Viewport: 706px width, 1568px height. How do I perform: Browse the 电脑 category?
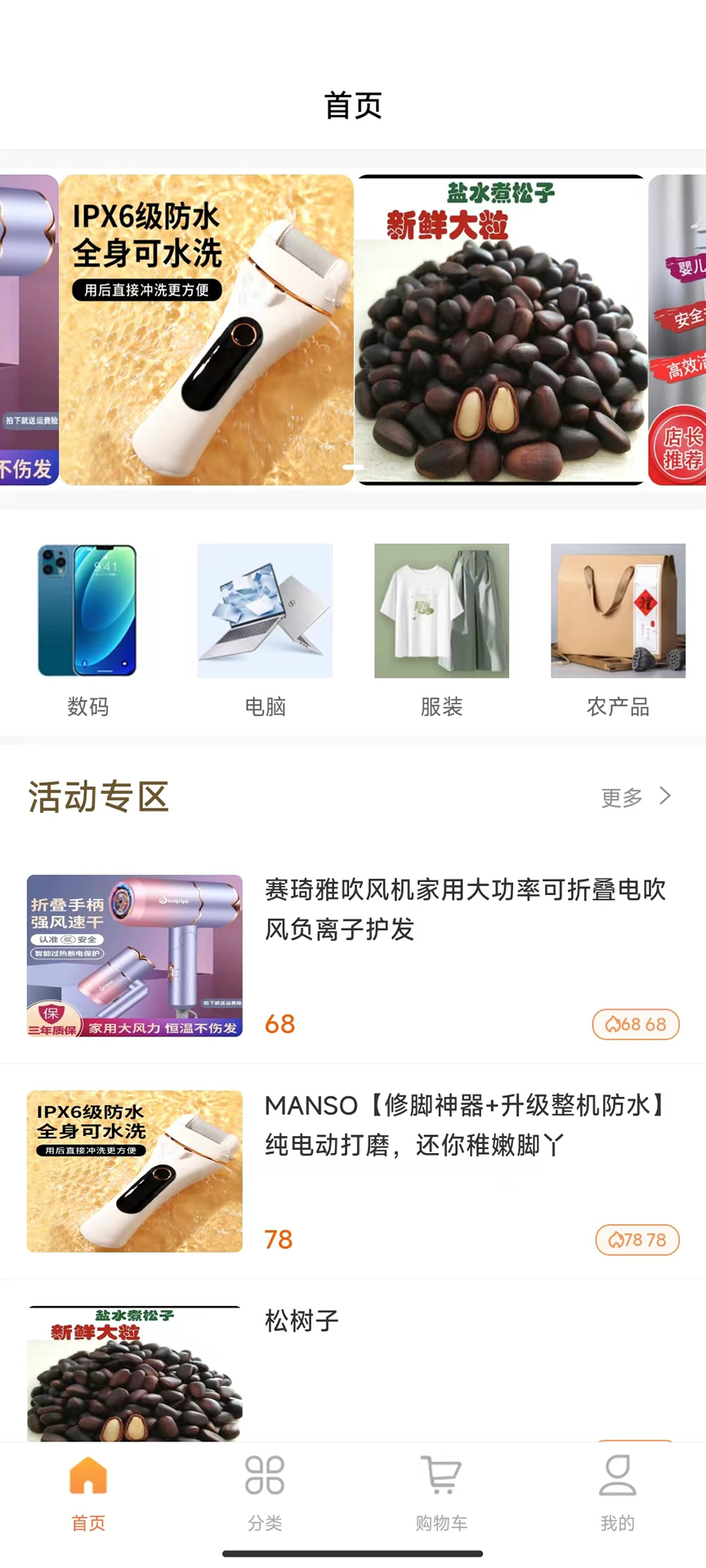(265, 630)
